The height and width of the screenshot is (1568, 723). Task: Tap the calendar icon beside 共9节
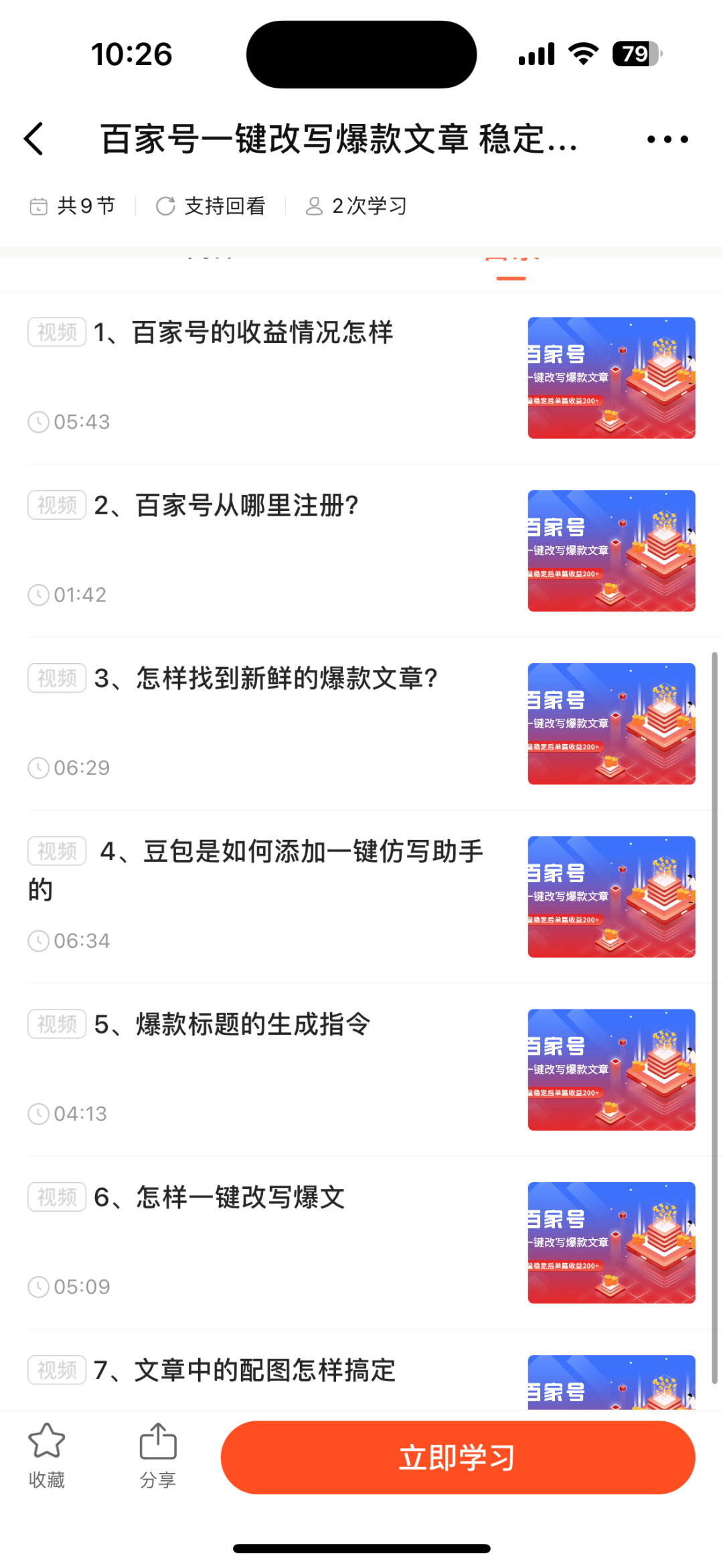tap(39, 206)
